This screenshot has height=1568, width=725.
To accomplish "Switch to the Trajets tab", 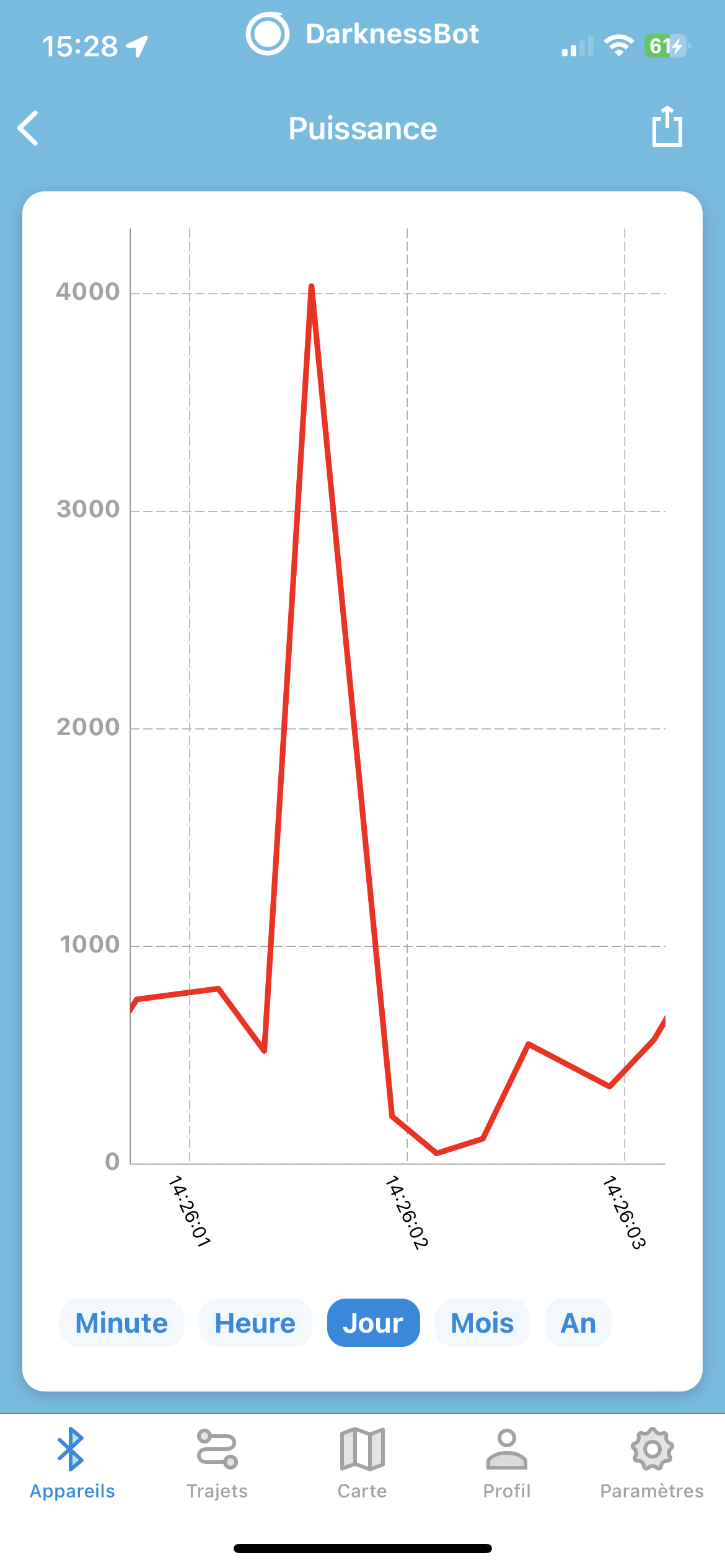I will point(217,1464).
